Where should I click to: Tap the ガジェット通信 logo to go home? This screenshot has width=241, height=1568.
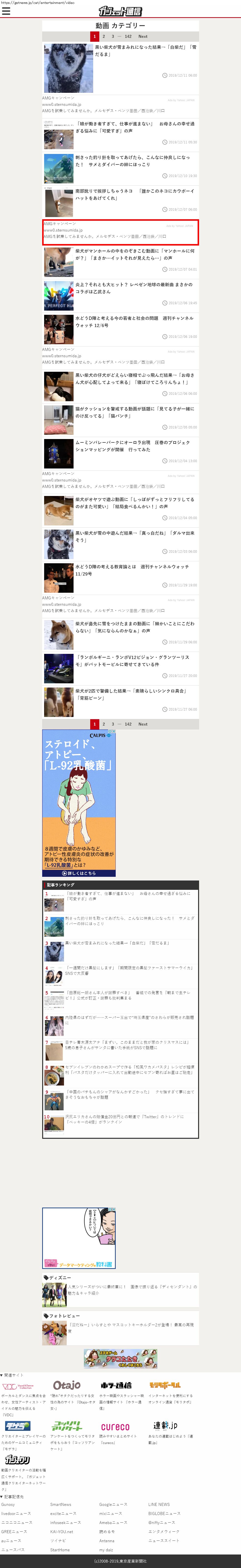click(120, 12)
